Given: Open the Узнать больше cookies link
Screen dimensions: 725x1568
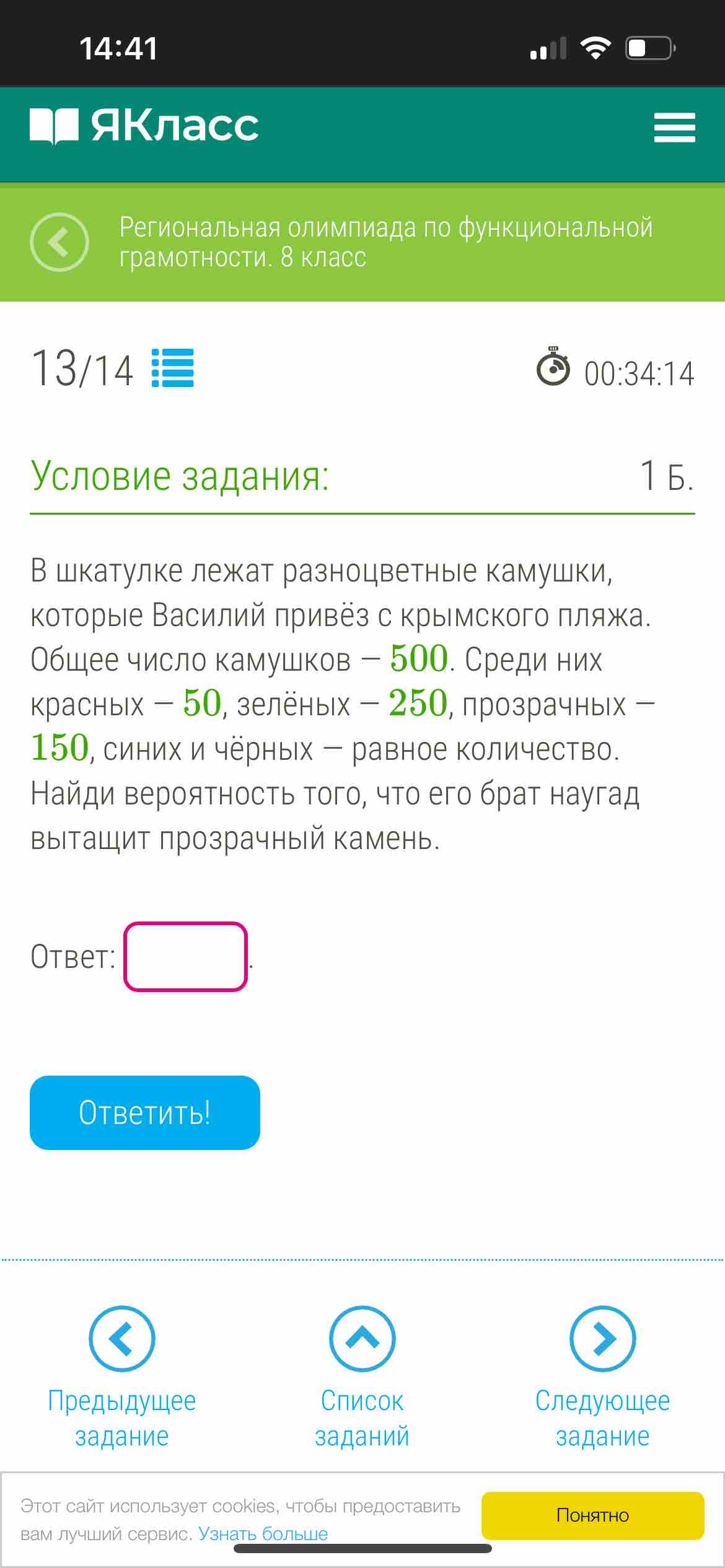Looking at the screenshot, I should pyautogui.click(x=263, y=1533).
